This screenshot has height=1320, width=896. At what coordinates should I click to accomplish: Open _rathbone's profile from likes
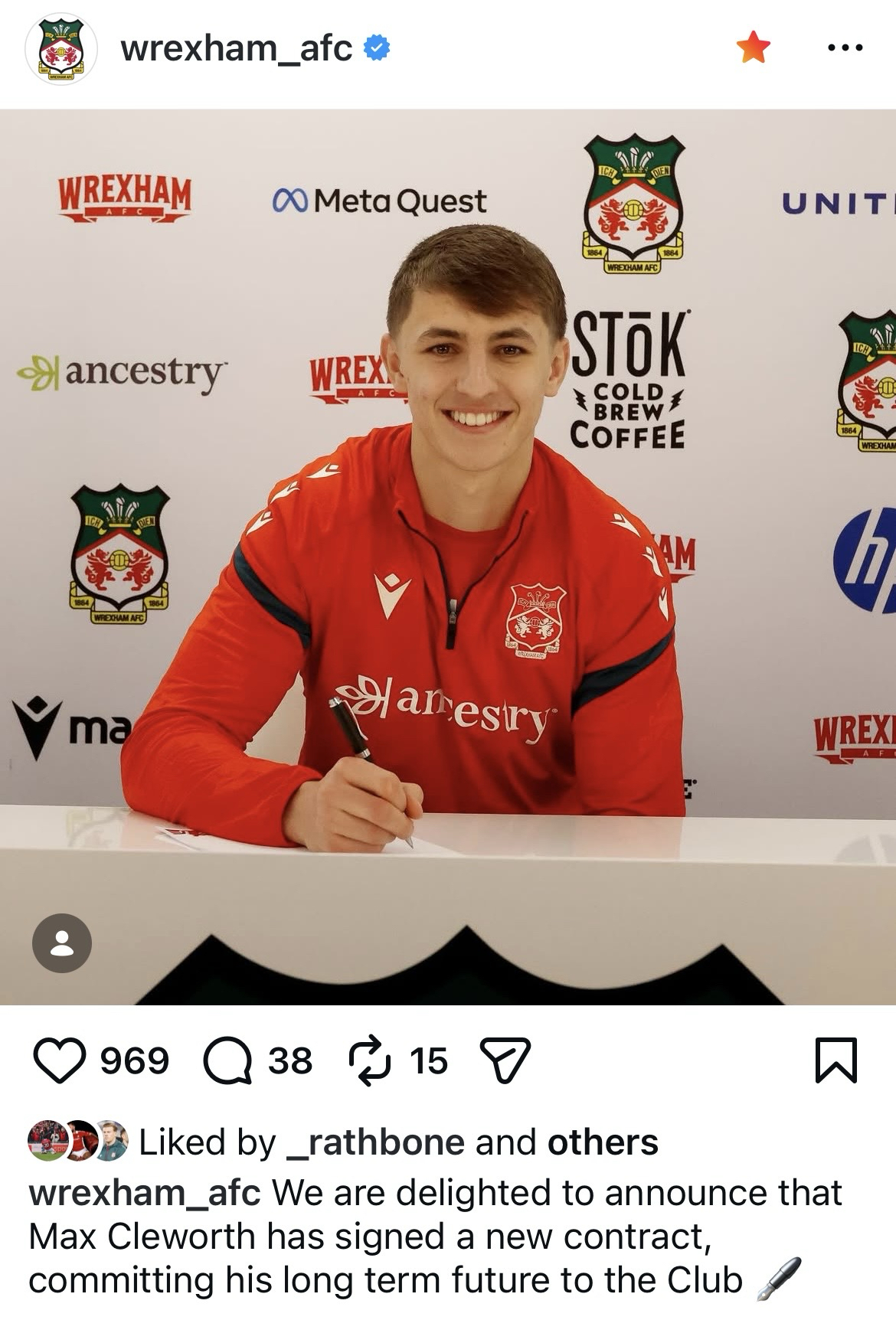coord(375,1142)
